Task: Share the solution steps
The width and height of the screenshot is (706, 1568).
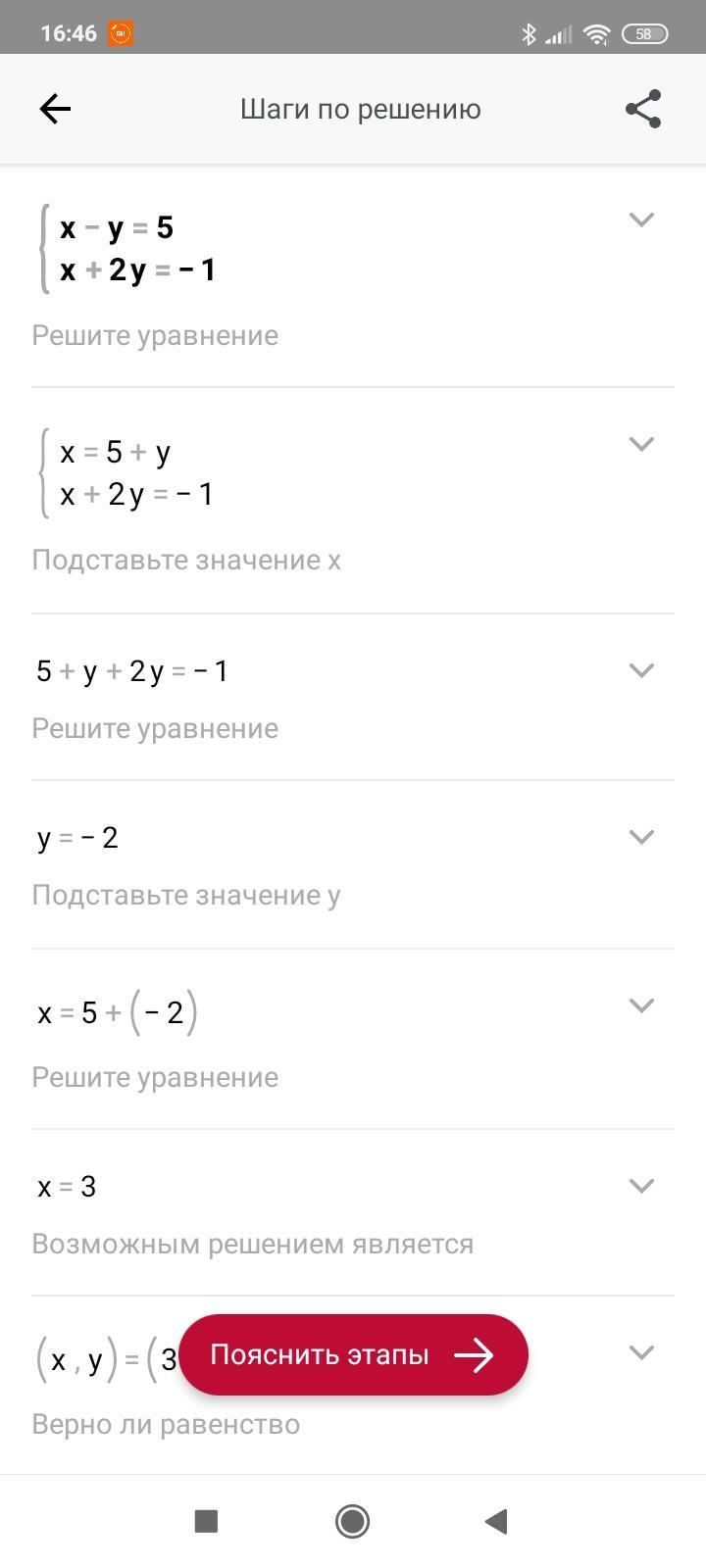Action: [643, 109]
